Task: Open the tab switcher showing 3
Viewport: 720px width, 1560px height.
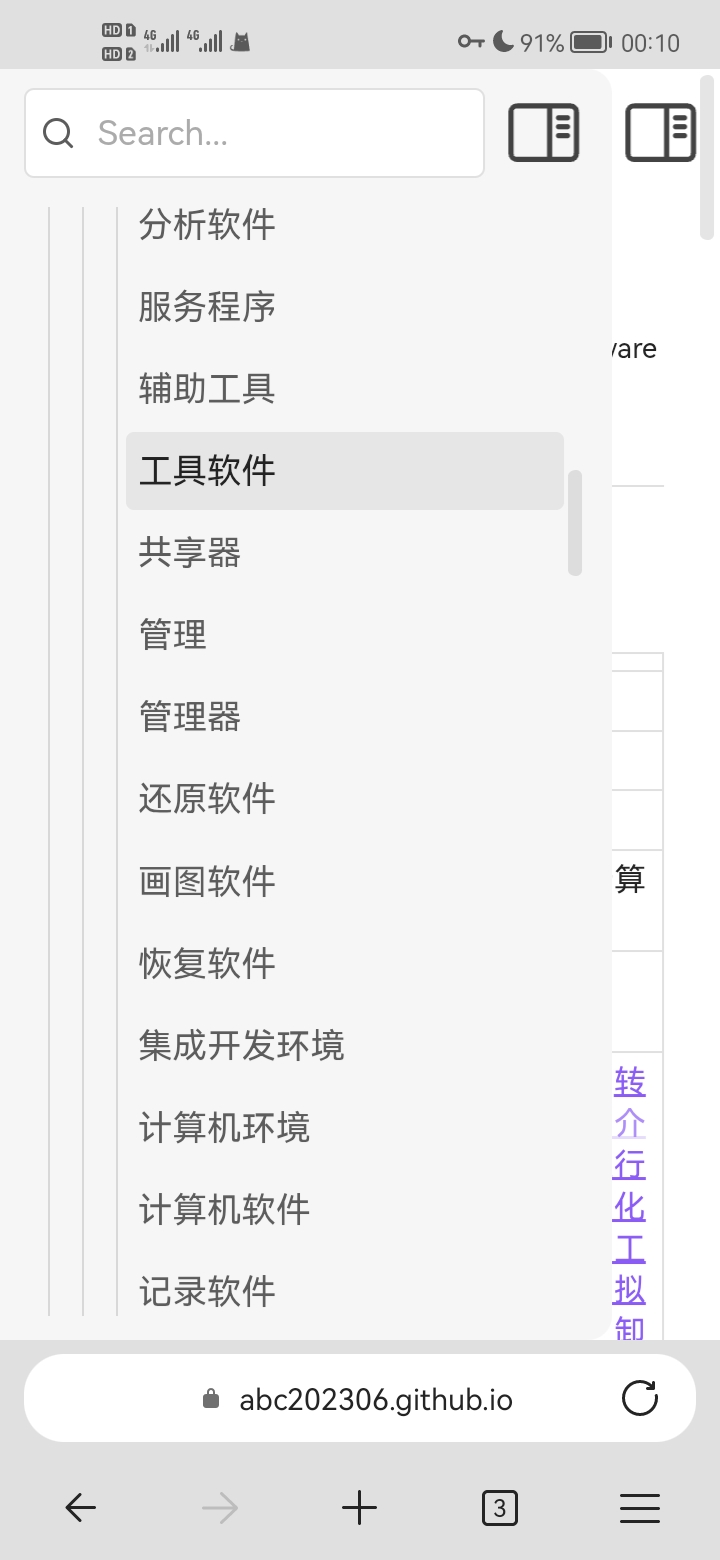Action: [x=499, y=1507]
